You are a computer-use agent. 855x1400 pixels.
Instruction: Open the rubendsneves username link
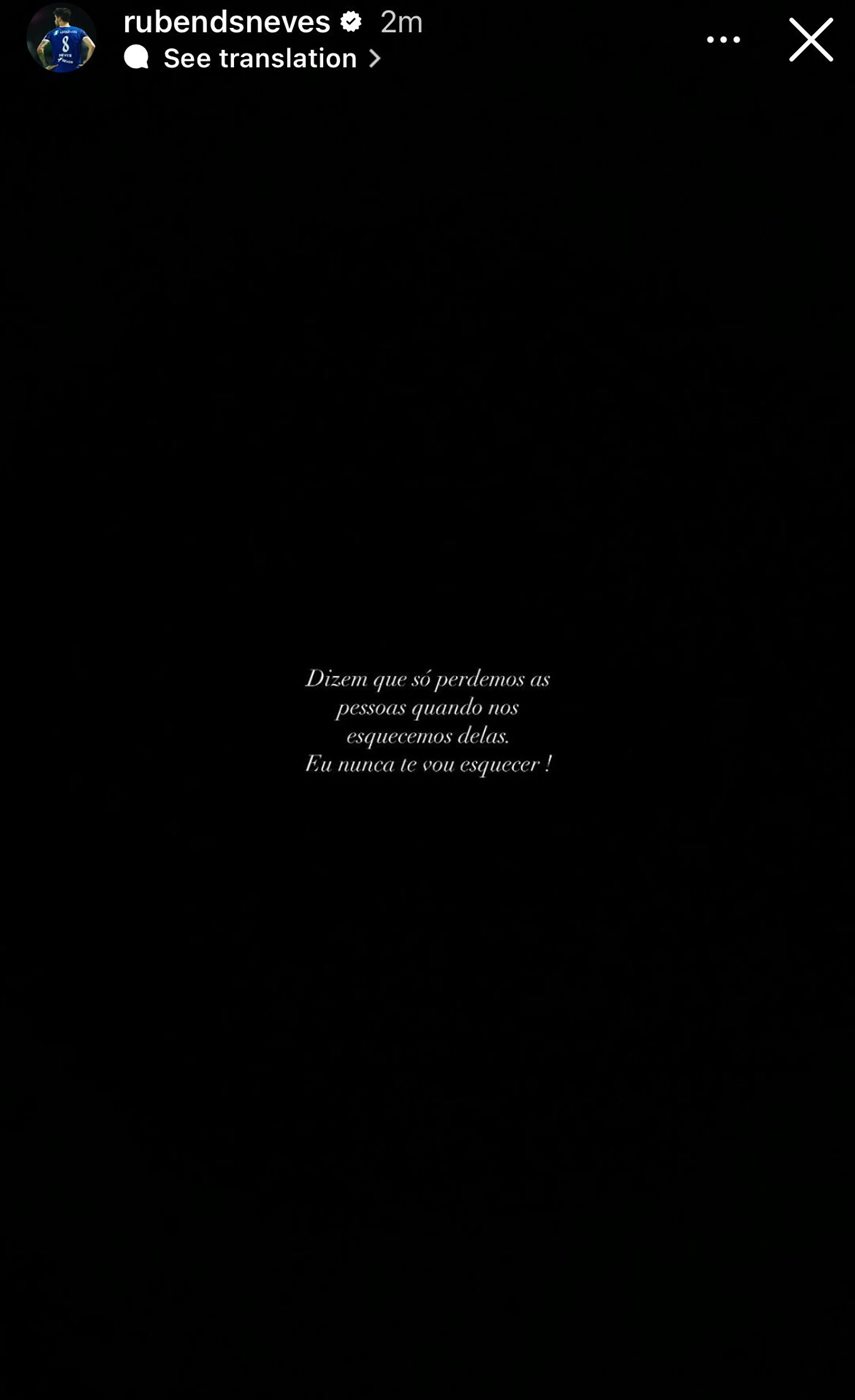pyautogui.click(x=227, y=21)
